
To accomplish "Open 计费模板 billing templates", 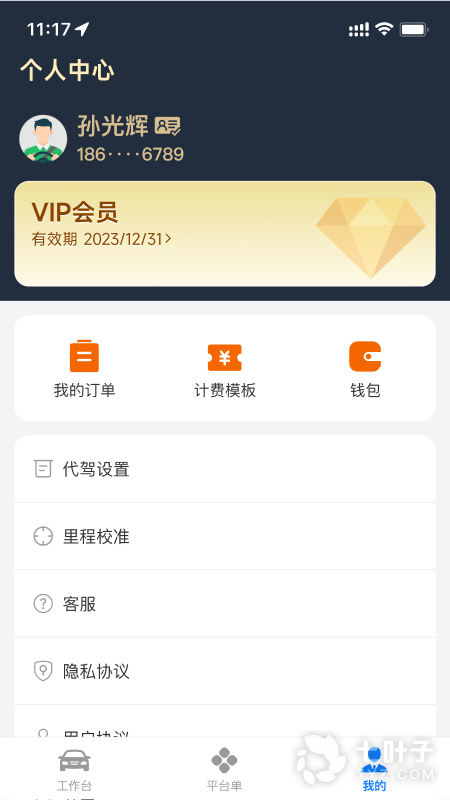I will tap(224, 369).
